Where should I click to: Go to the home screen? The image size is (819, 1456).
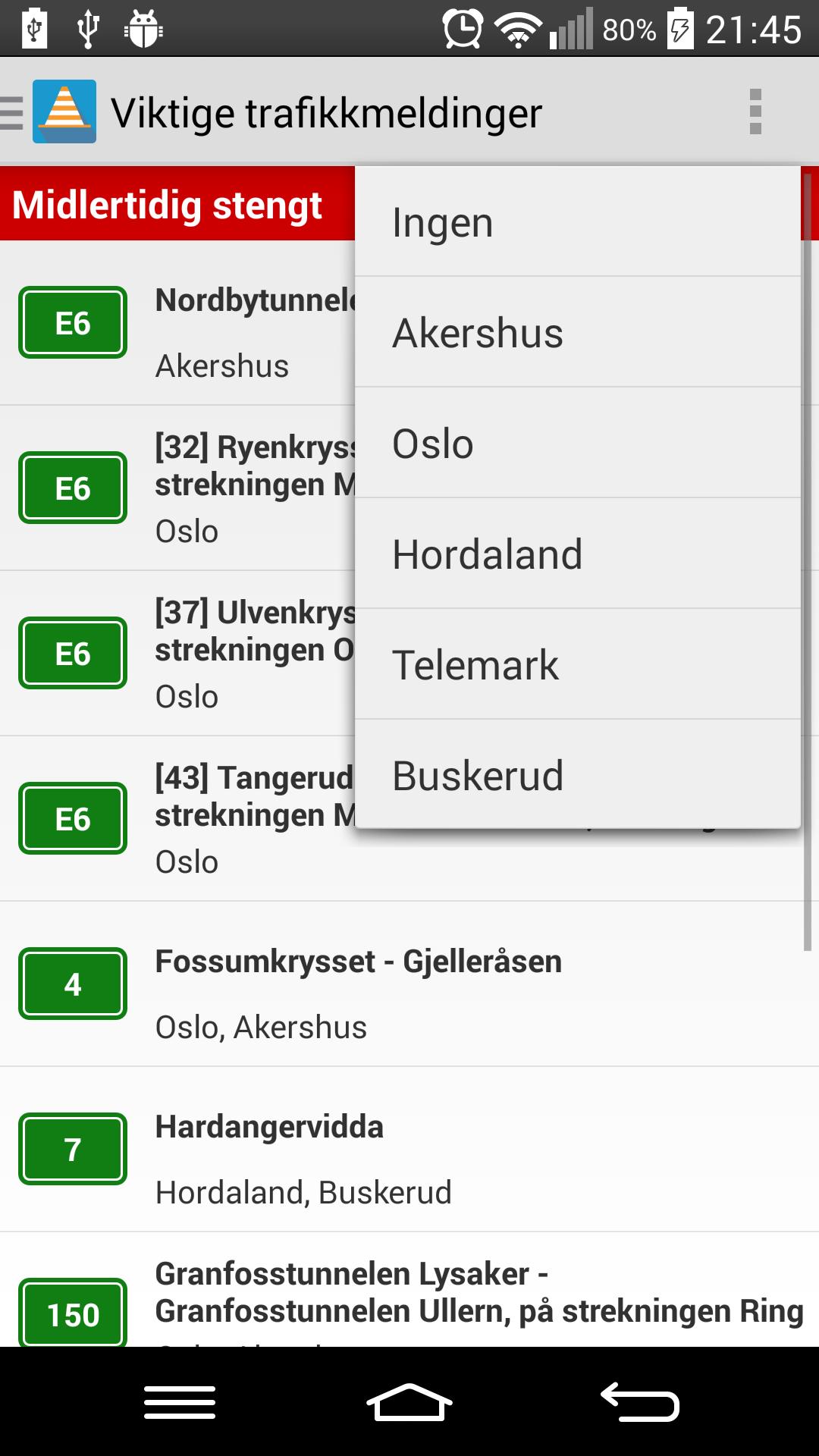pyautogui.click(x=409, y=1401)
